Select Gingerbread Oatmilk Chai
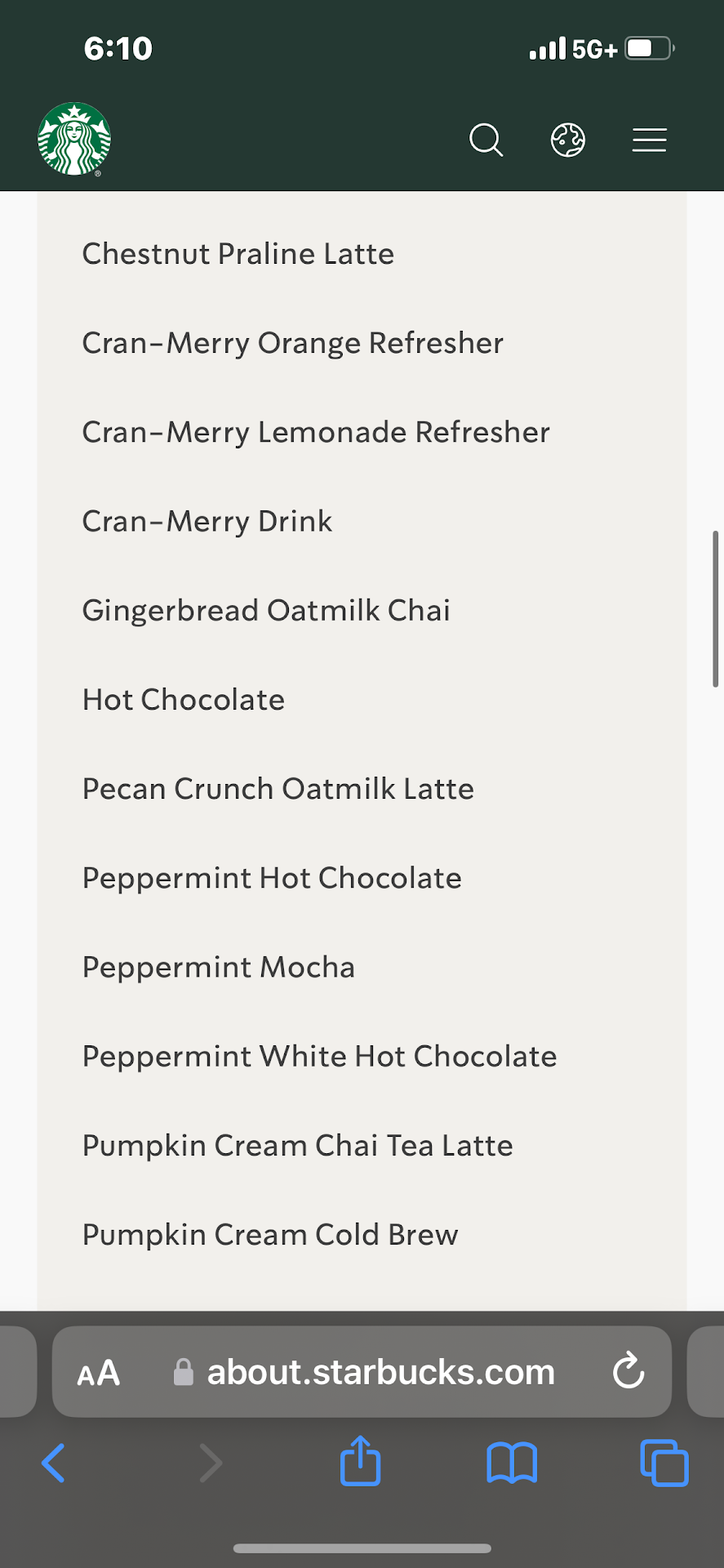724x1568 pixels. click(266, 610)
